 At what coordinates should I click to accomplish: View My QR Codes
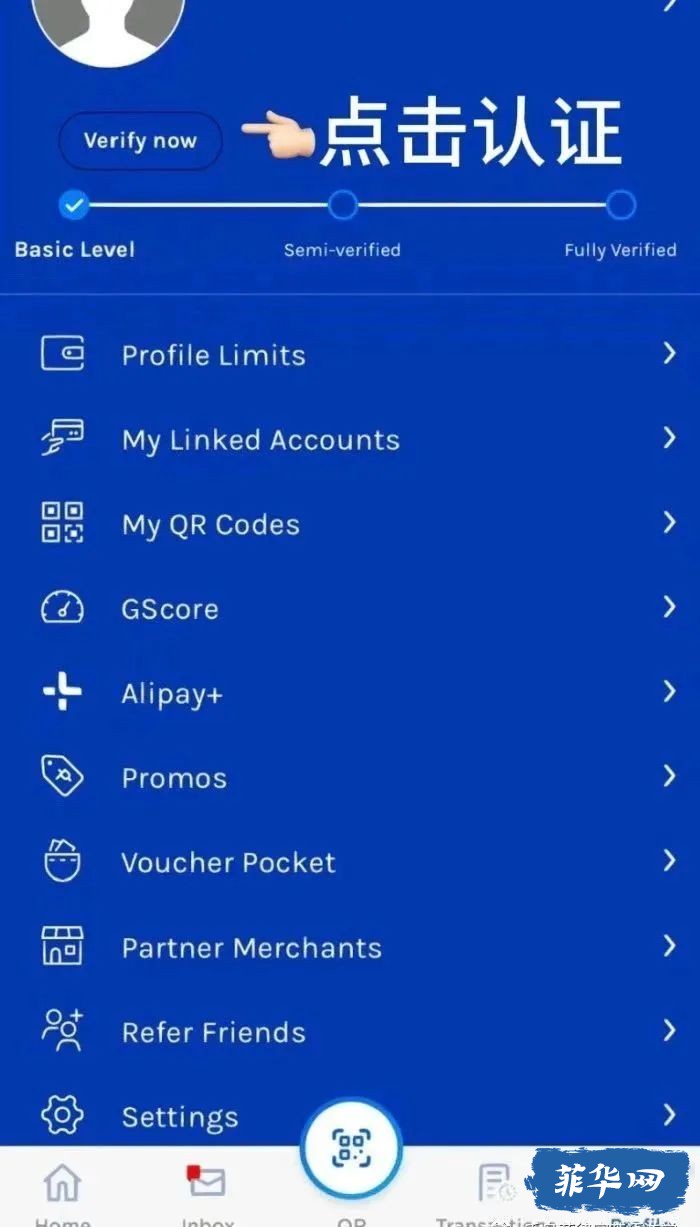point(350,524)
